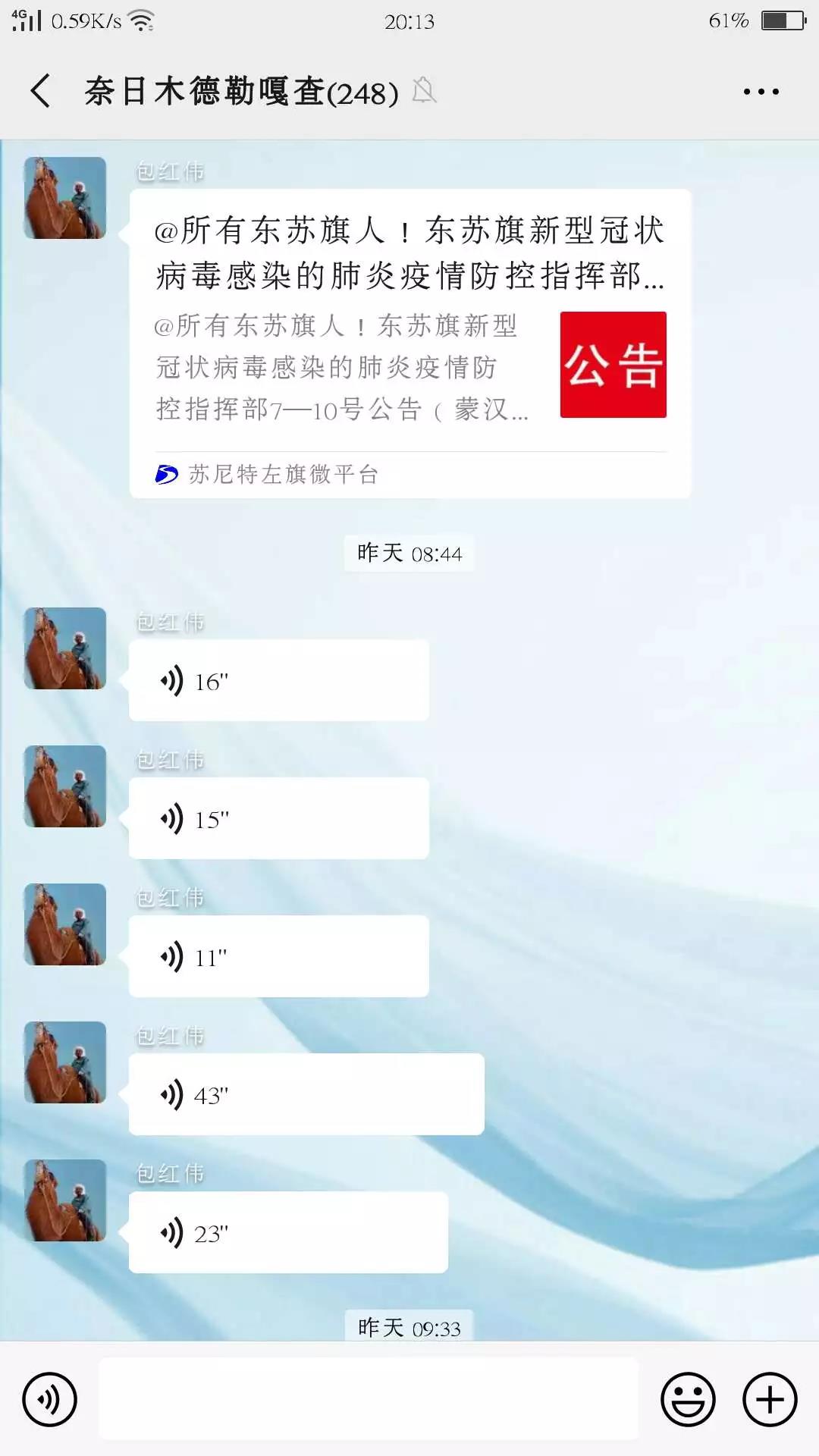Play the 11-second voice message
This screenshot has width=819, height=1456.
tap(278, 956)
